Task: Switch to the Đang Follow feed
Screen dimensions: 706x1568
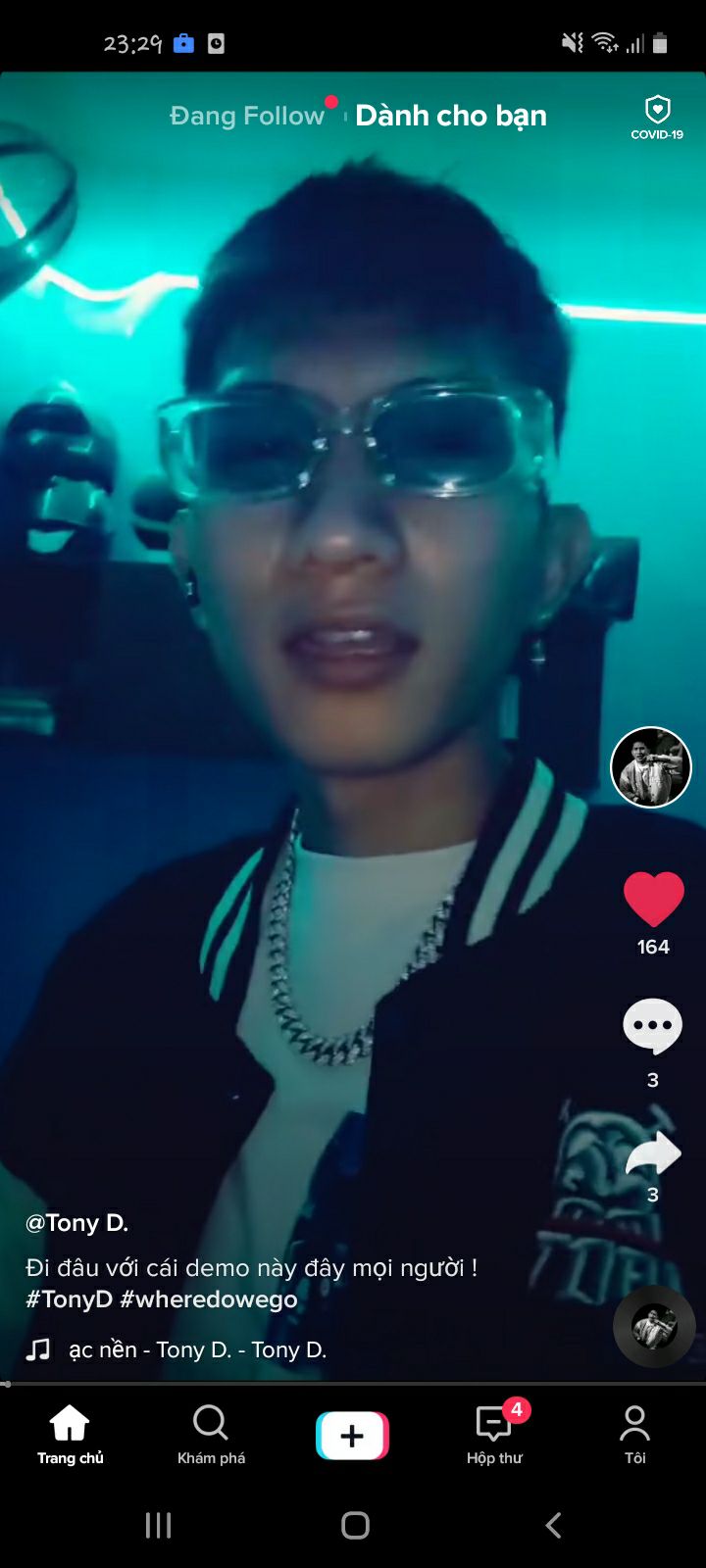Action: click(x=247, y=116)
